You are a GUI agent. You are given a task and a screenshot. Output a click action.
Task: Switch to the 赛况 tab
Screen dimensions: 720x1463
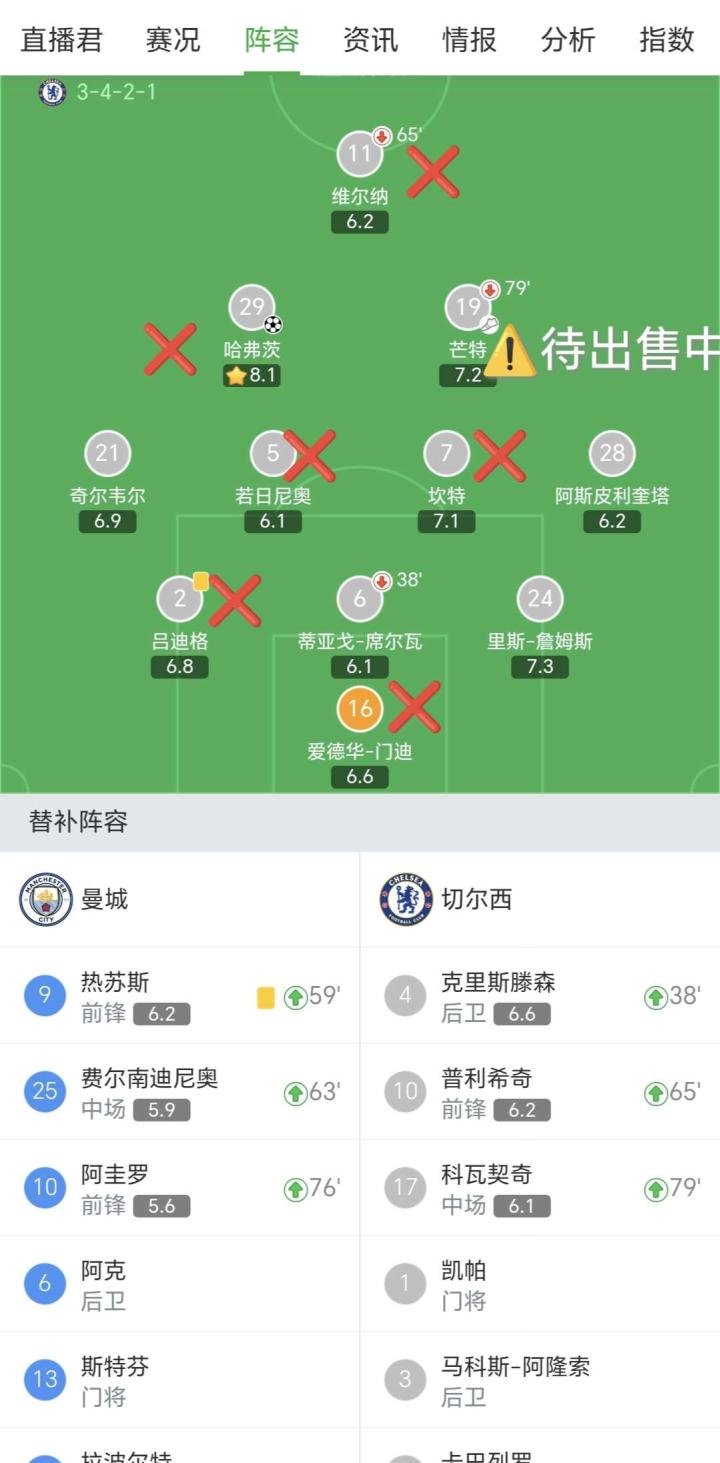[x=172, y=39]
